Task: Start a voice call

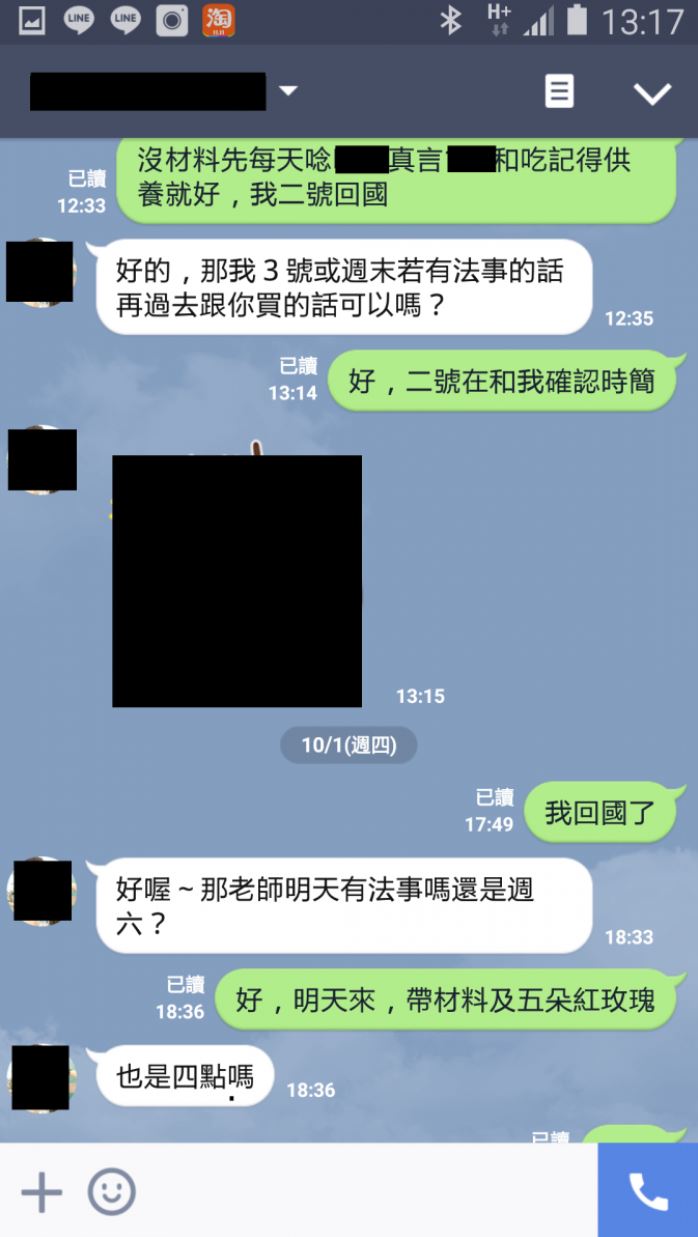Action: point(647,1191)
